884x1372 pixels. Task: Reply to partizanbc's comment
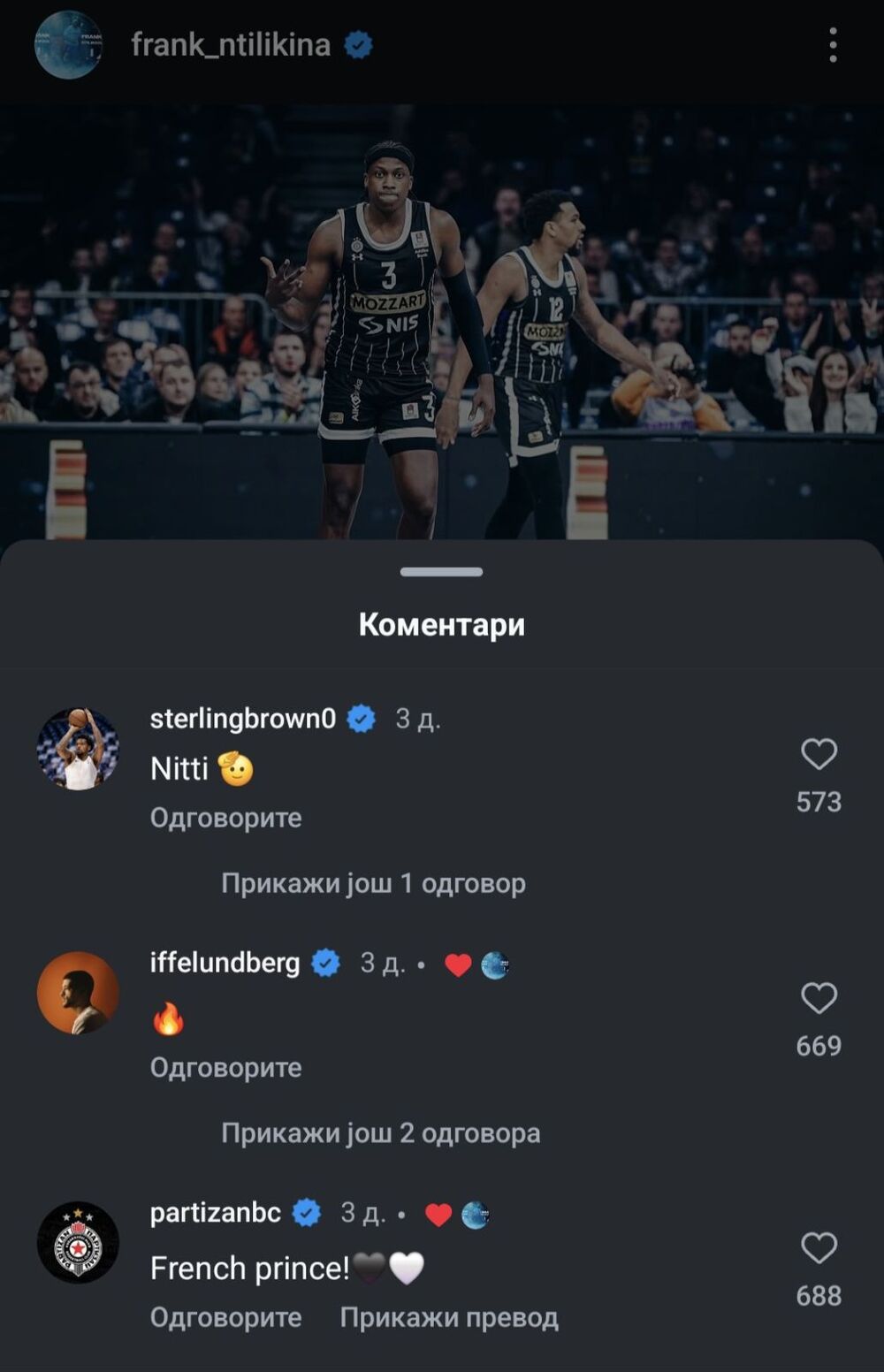(225, 1318)
